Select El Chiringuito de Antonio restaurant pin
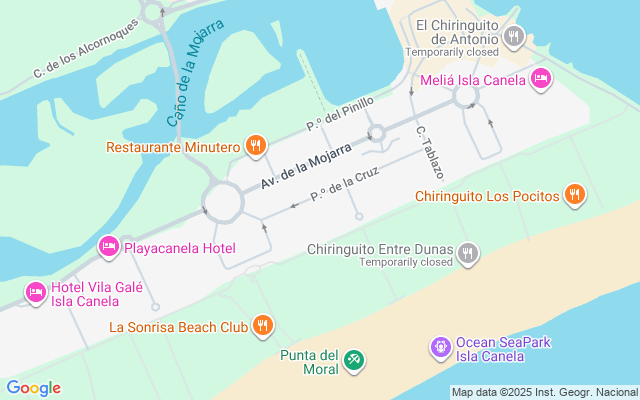Screen dimensions: 640x400 (x=514, y=38)
